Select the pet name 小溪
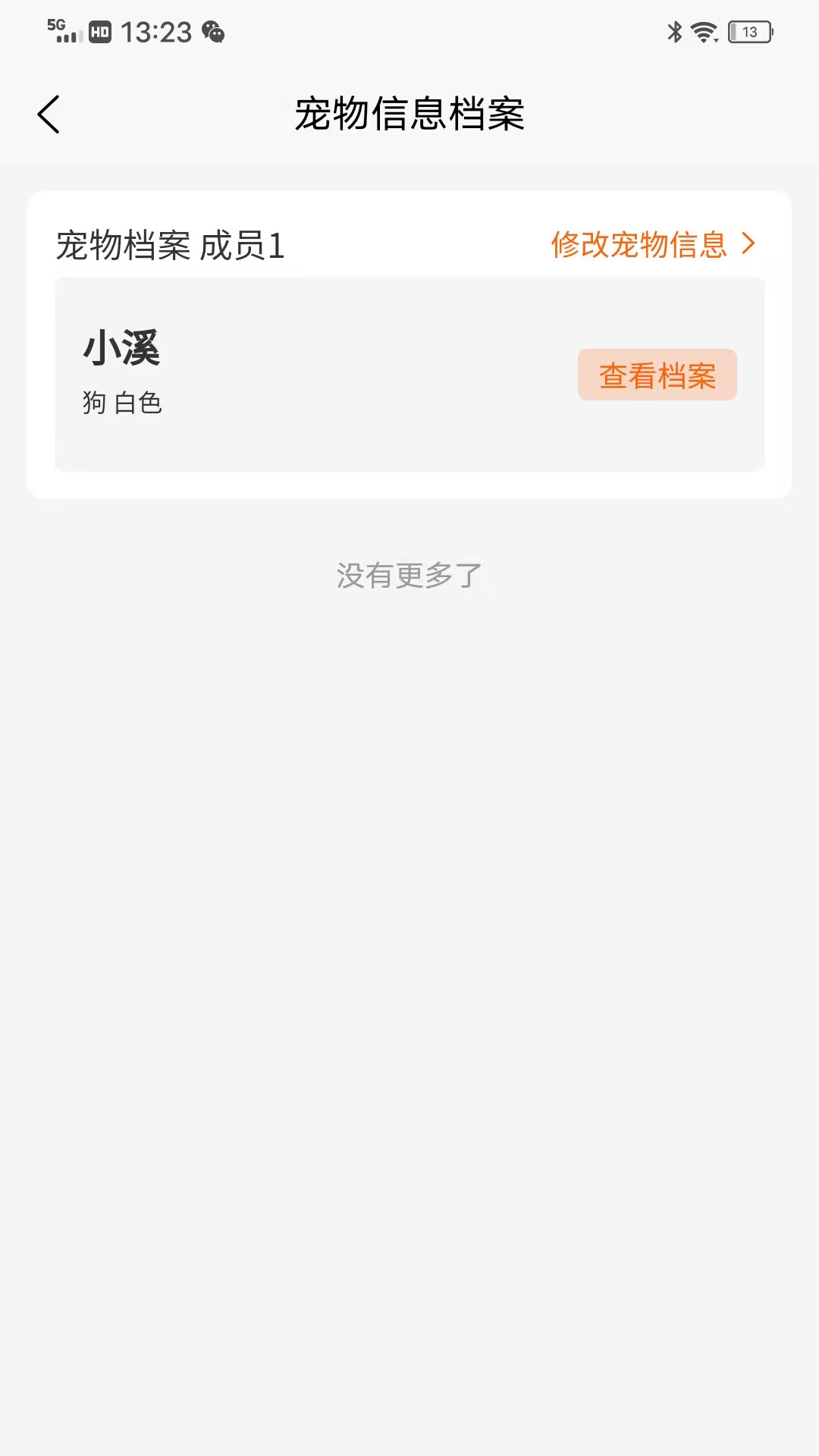Image resolution: width=819 pixels, height=1456 pixels. point(121,350)
